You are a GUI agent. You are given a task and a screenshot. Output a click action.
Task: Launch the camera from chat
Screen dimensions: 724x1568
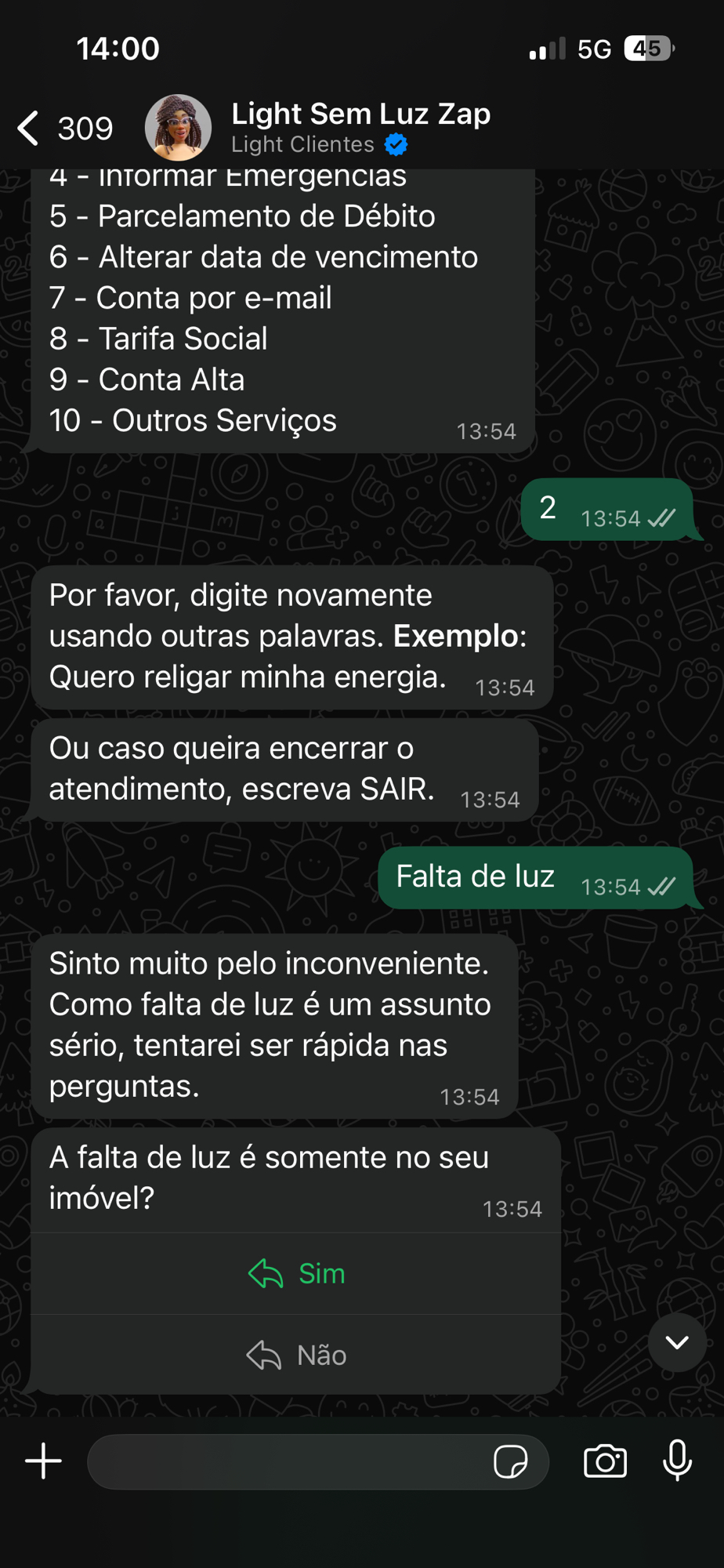[x=605, y=1462]
